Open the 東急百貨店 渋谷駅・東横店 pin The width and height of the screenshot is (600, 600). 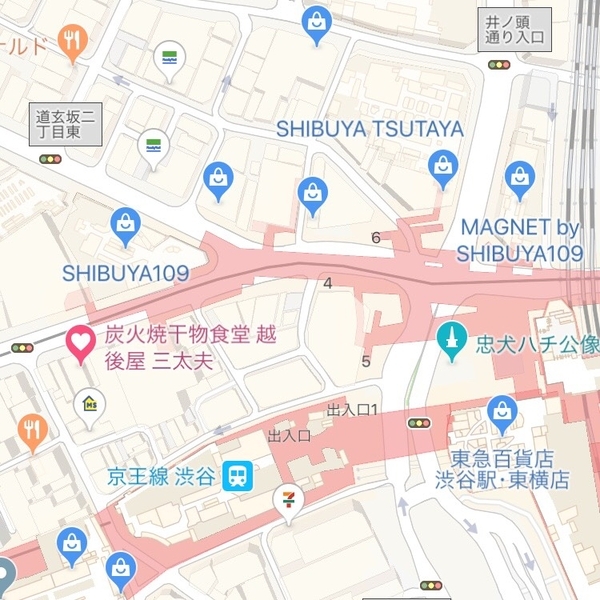(501, 412)
